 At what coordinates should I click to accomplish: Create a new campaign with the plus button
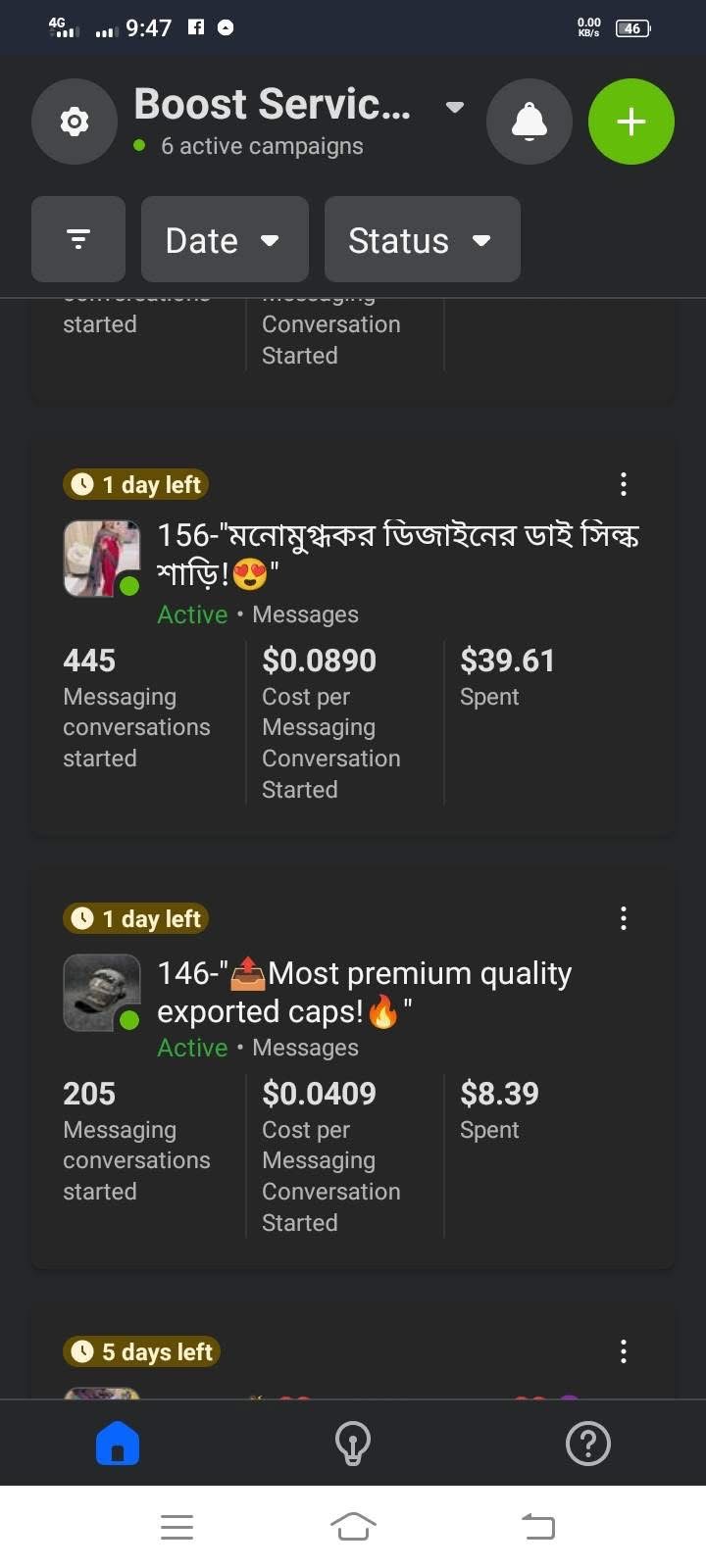coord(631,122)
